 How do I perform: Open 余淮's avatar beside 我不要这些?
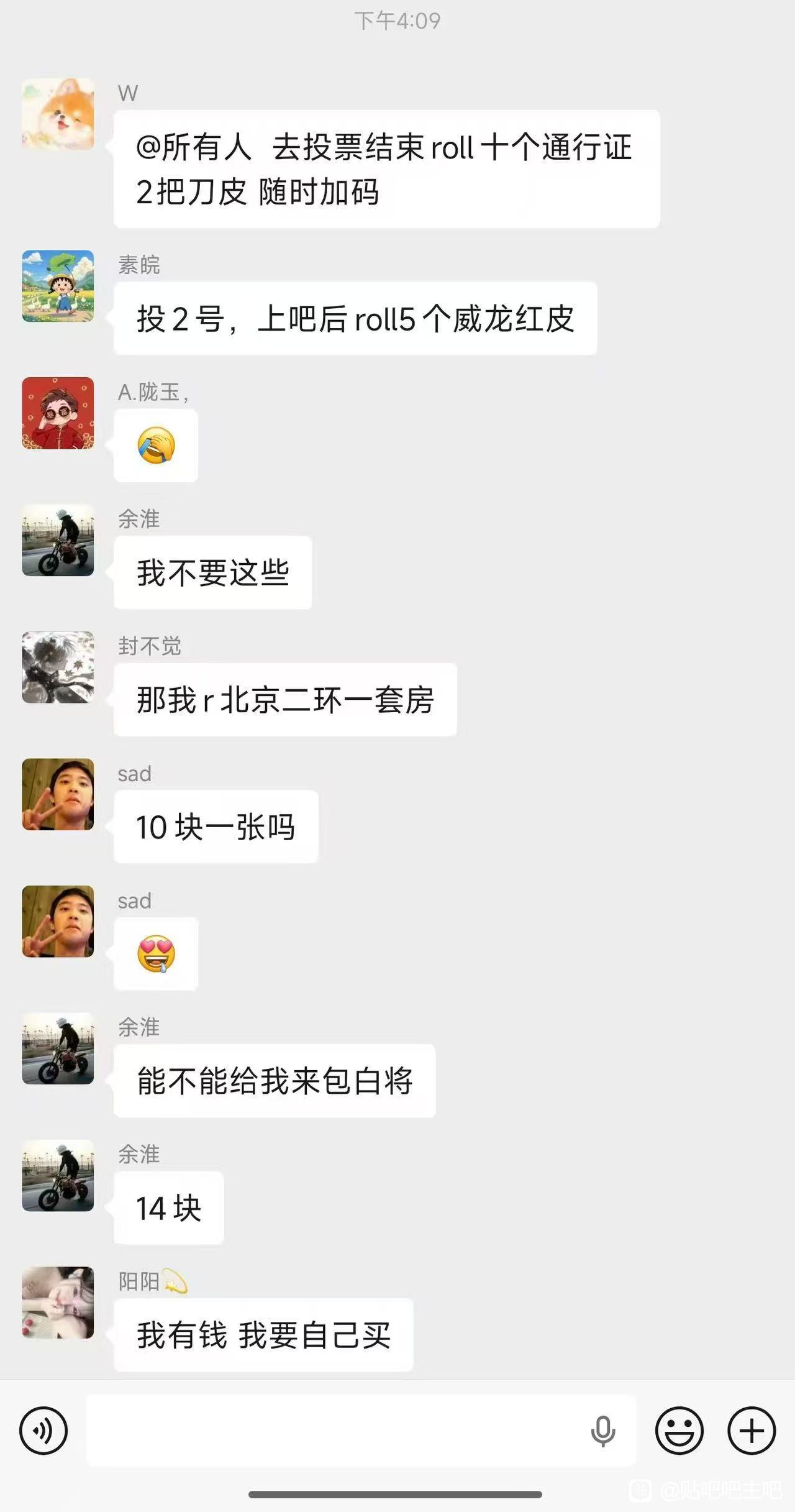[58, 540]
